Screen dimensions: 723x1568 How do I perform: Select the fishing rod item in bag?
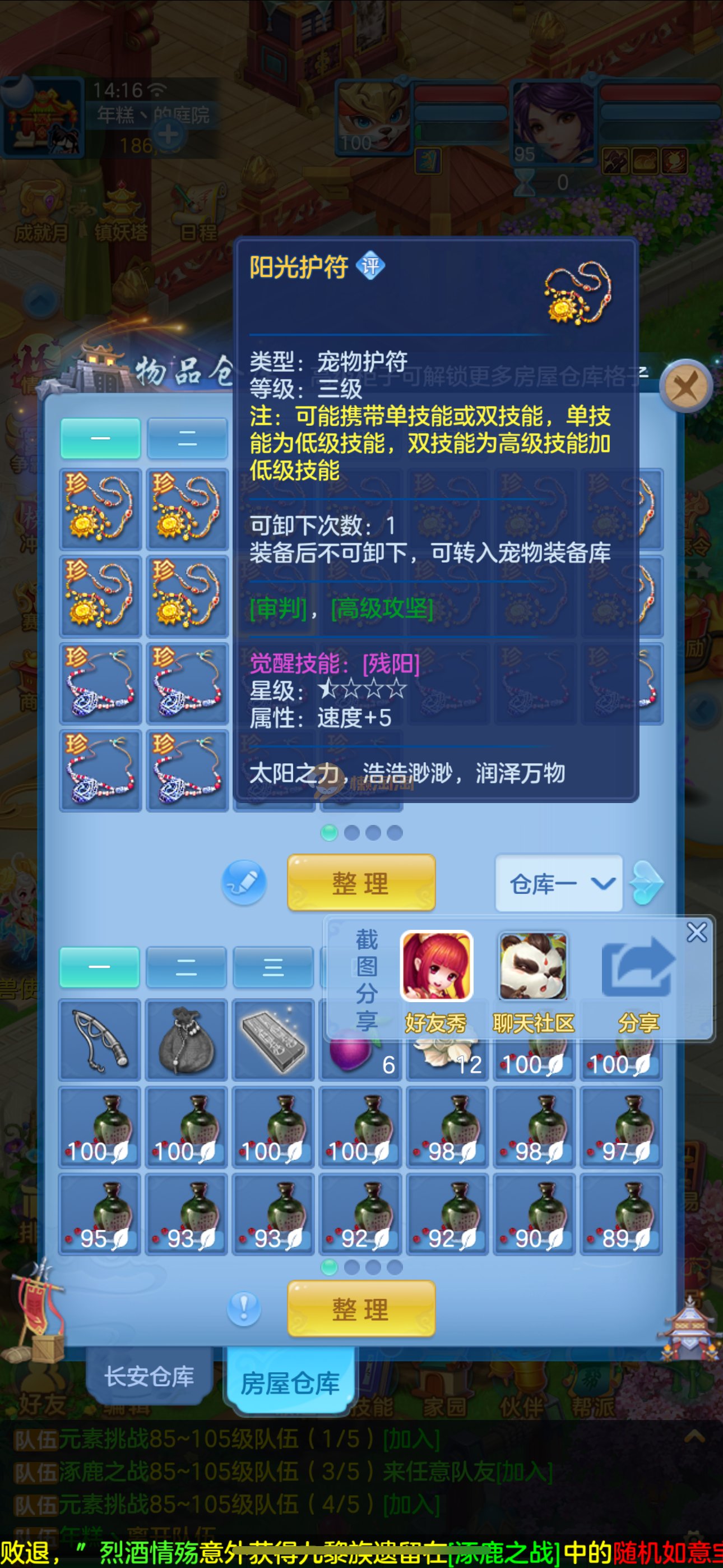click(x=100, y=1040)
